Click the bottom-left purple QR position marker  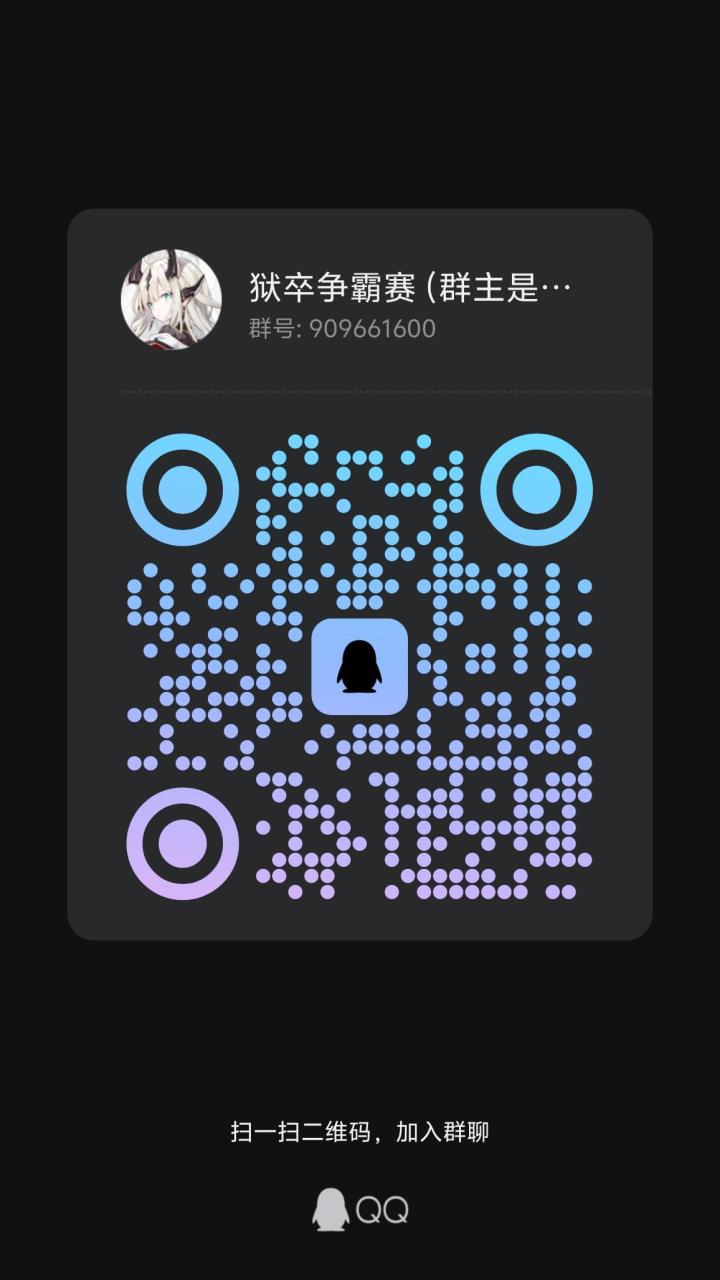[x=183, y=843]
